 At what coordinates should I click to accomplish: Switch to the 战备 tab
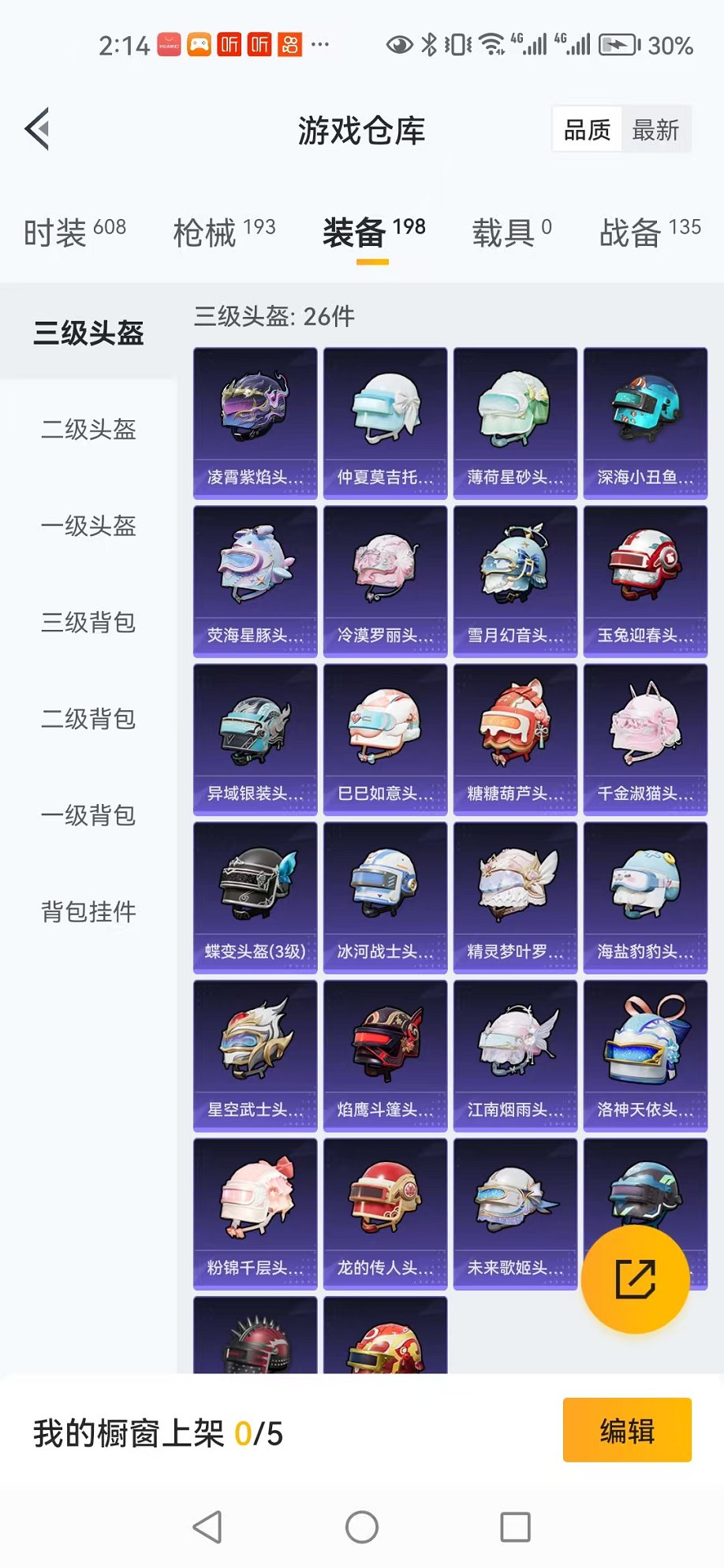649,233
